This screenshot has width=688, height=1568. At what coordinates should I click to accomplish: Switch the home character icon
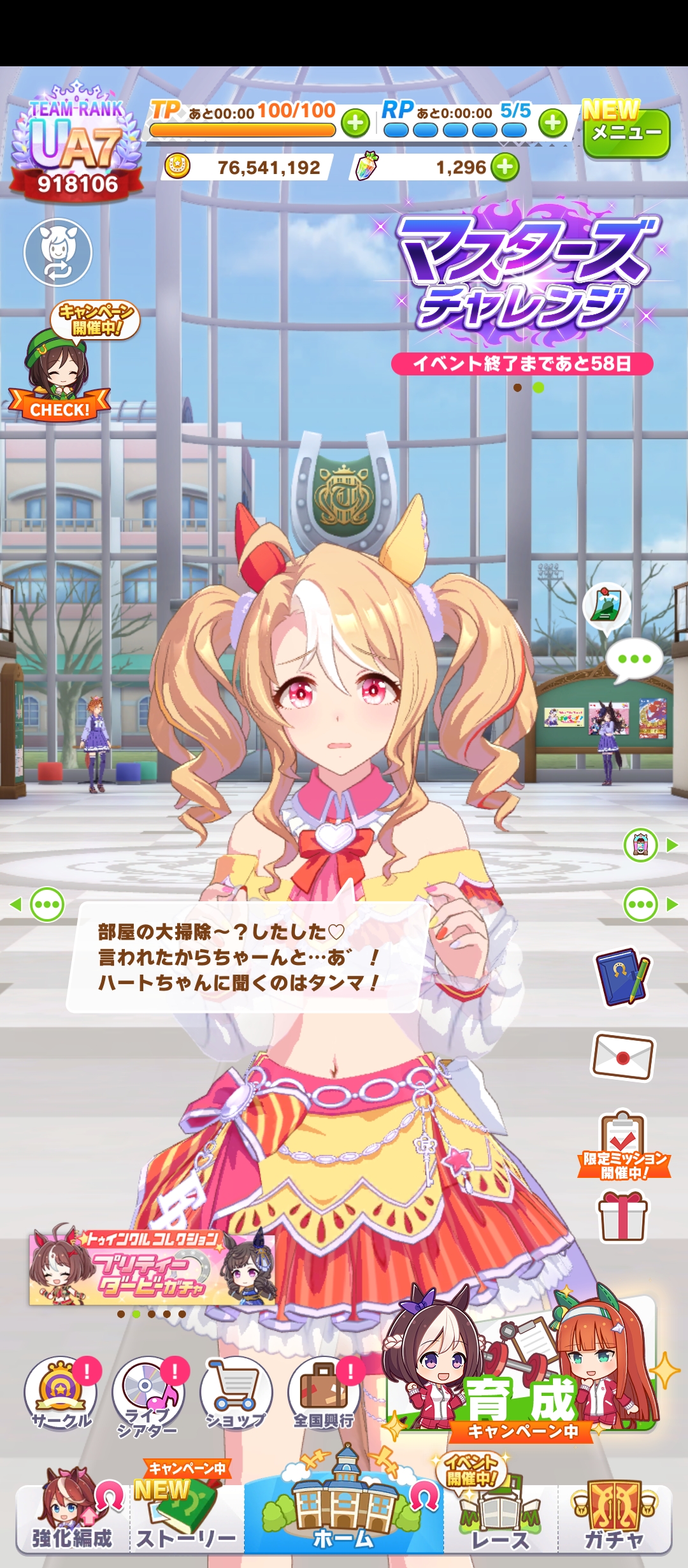[58, 252]
